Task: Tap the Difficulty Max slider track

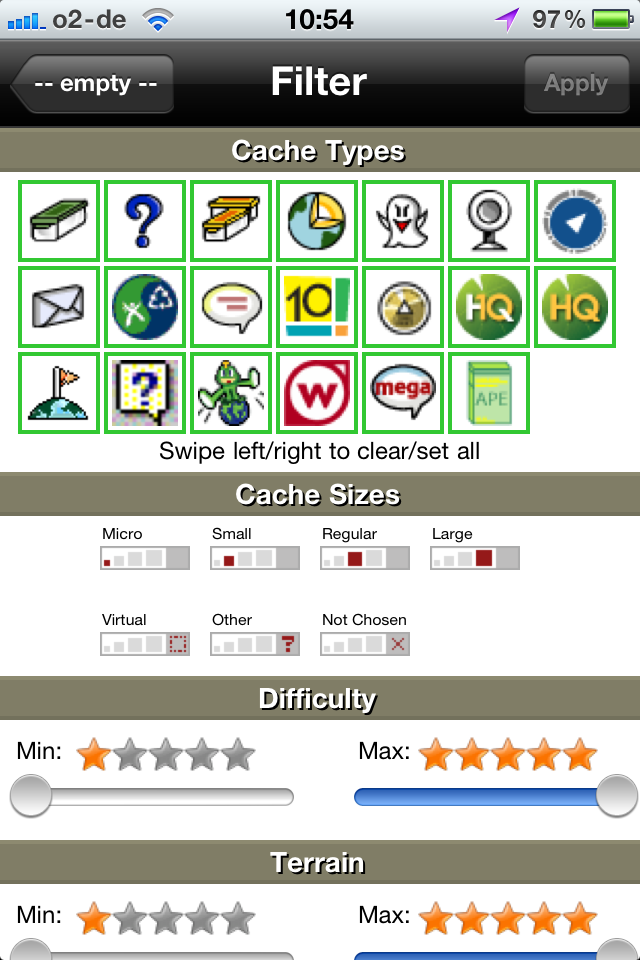Action: click(x=480, y=797)
